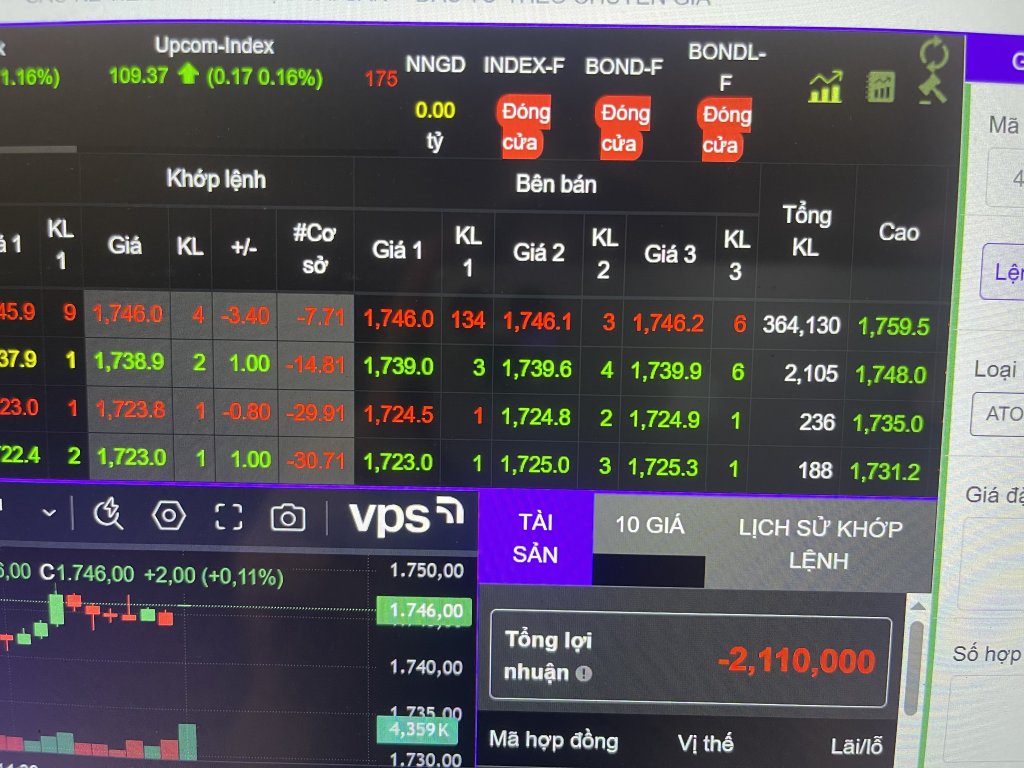Open the chart quick search tool

[x=108, y=515]
